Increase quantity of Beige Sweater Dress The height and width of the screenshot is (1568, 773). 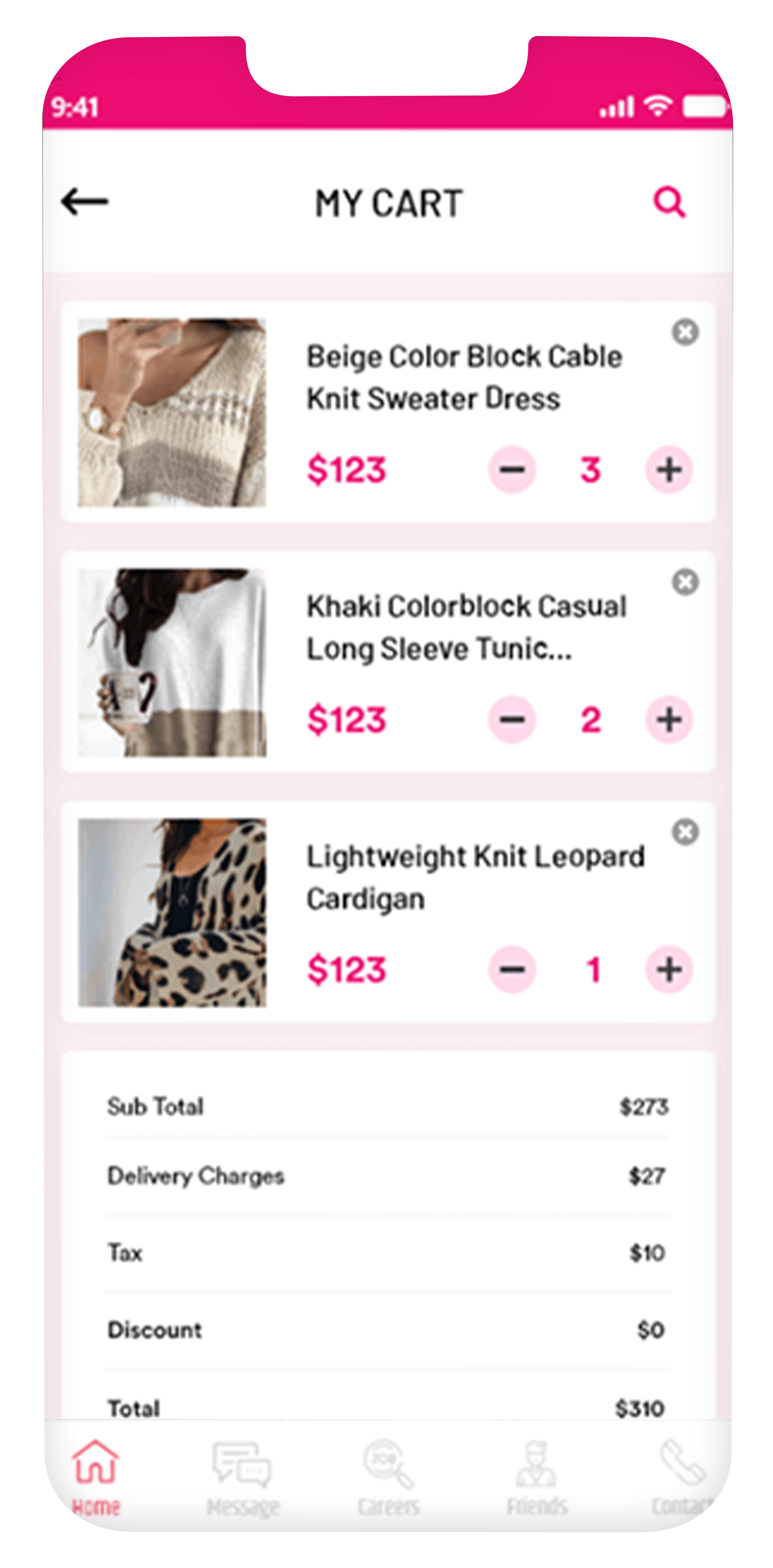668,469
